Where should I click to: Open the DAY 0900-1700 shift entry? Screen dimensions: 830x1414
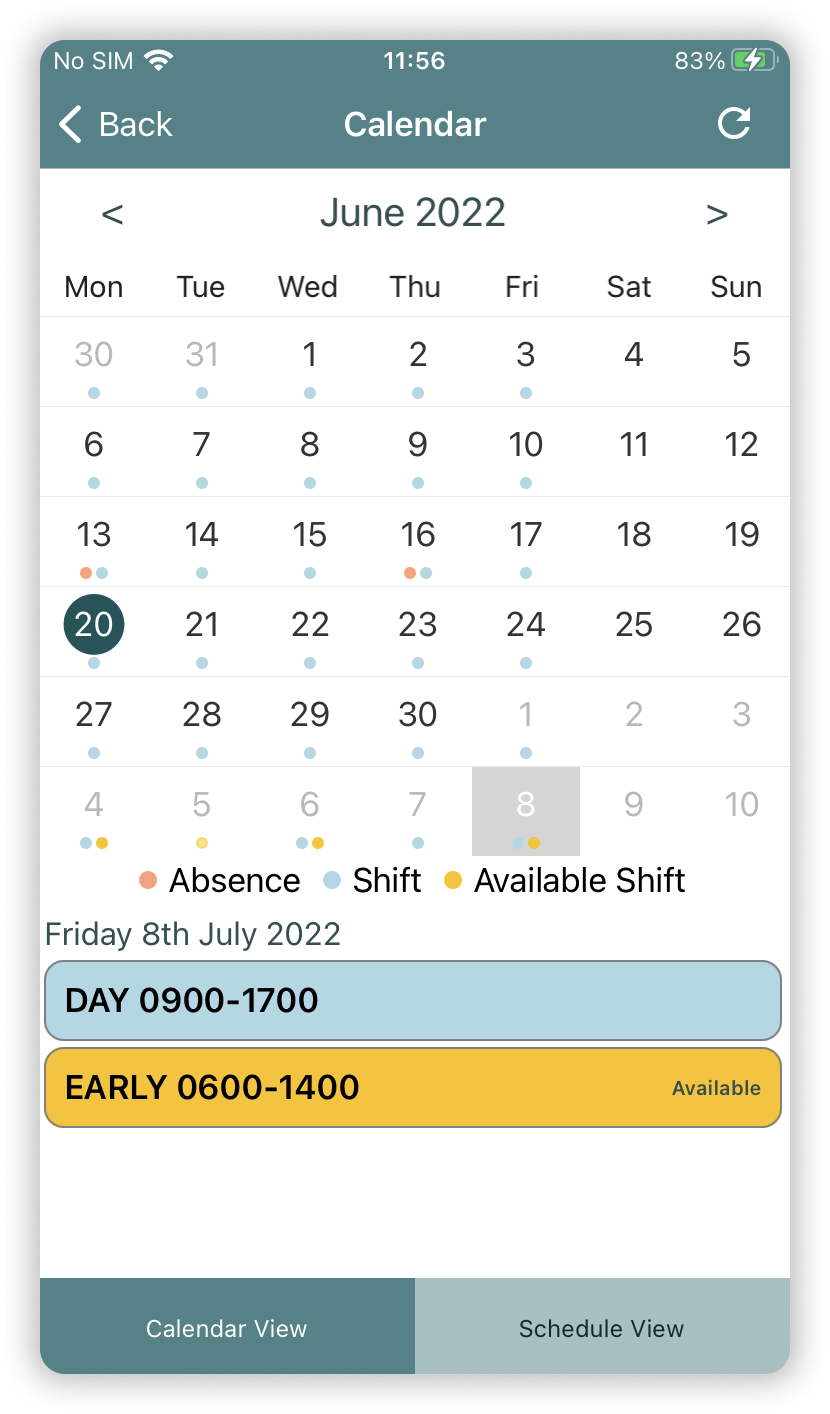[413, 999]
